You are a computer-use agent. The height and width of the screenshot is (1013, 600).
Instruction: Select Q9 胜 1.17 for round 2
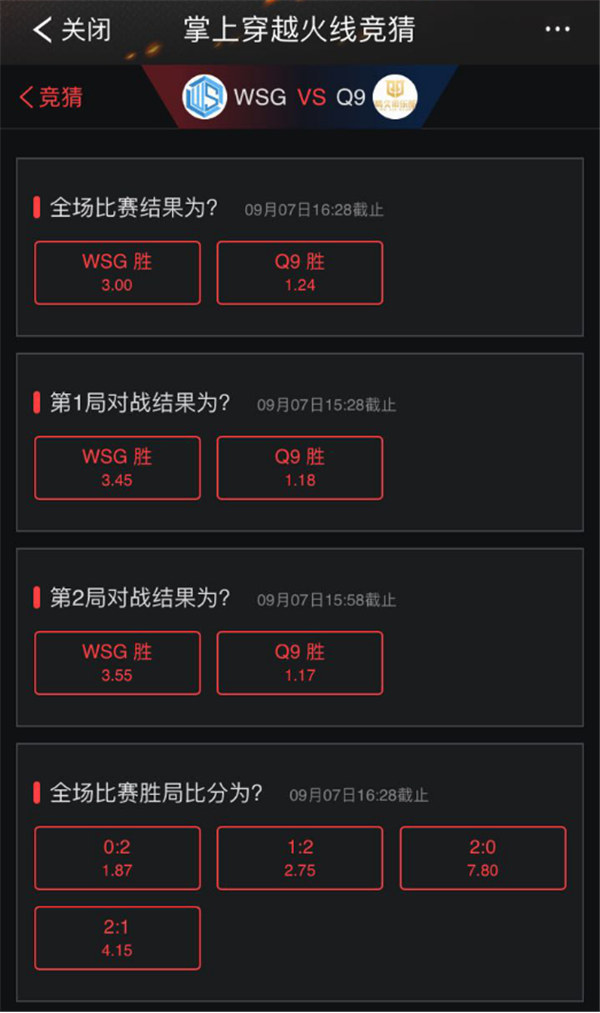pyautogui.click(x=300, y=663)
